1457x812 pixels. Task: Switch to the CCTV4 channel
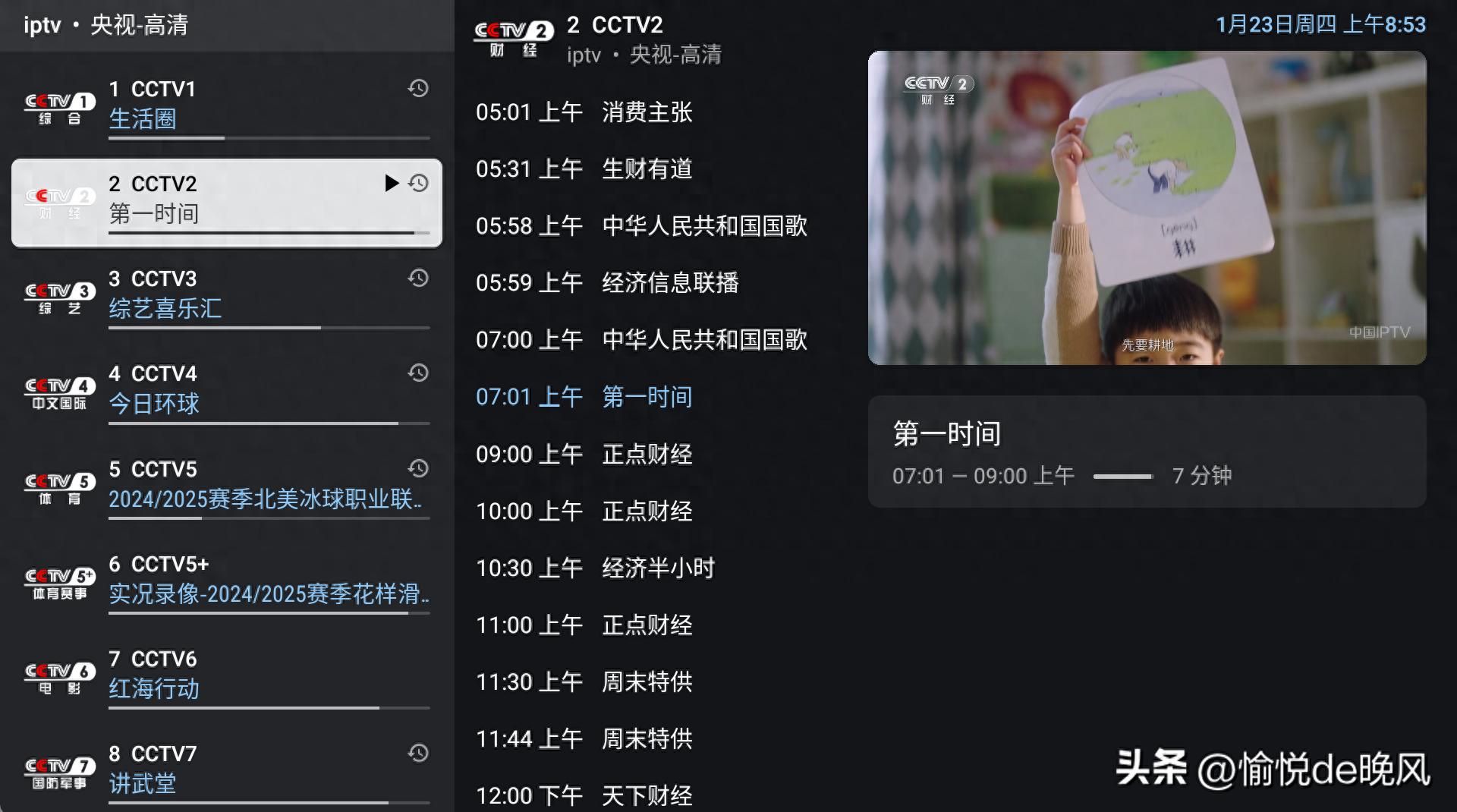[x=228, y=391]
